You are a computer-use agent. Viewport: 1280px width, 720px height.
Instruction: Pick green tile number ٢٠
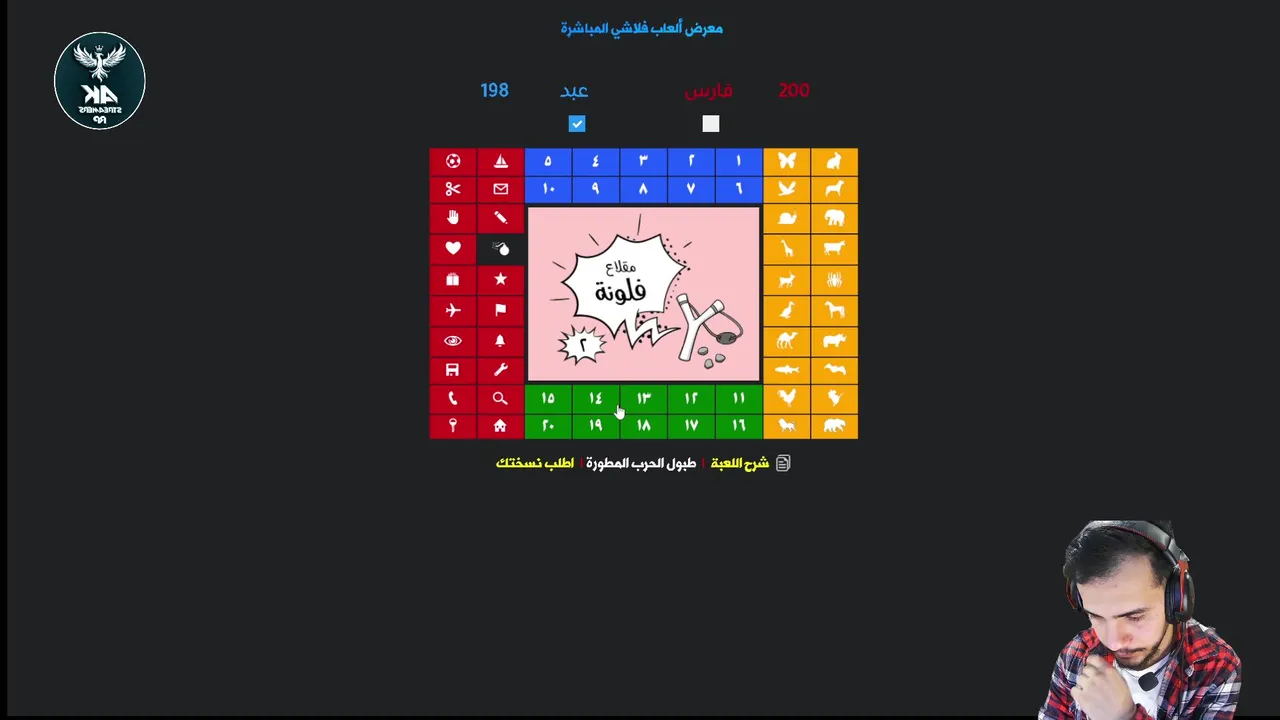(x=548, y=426)
